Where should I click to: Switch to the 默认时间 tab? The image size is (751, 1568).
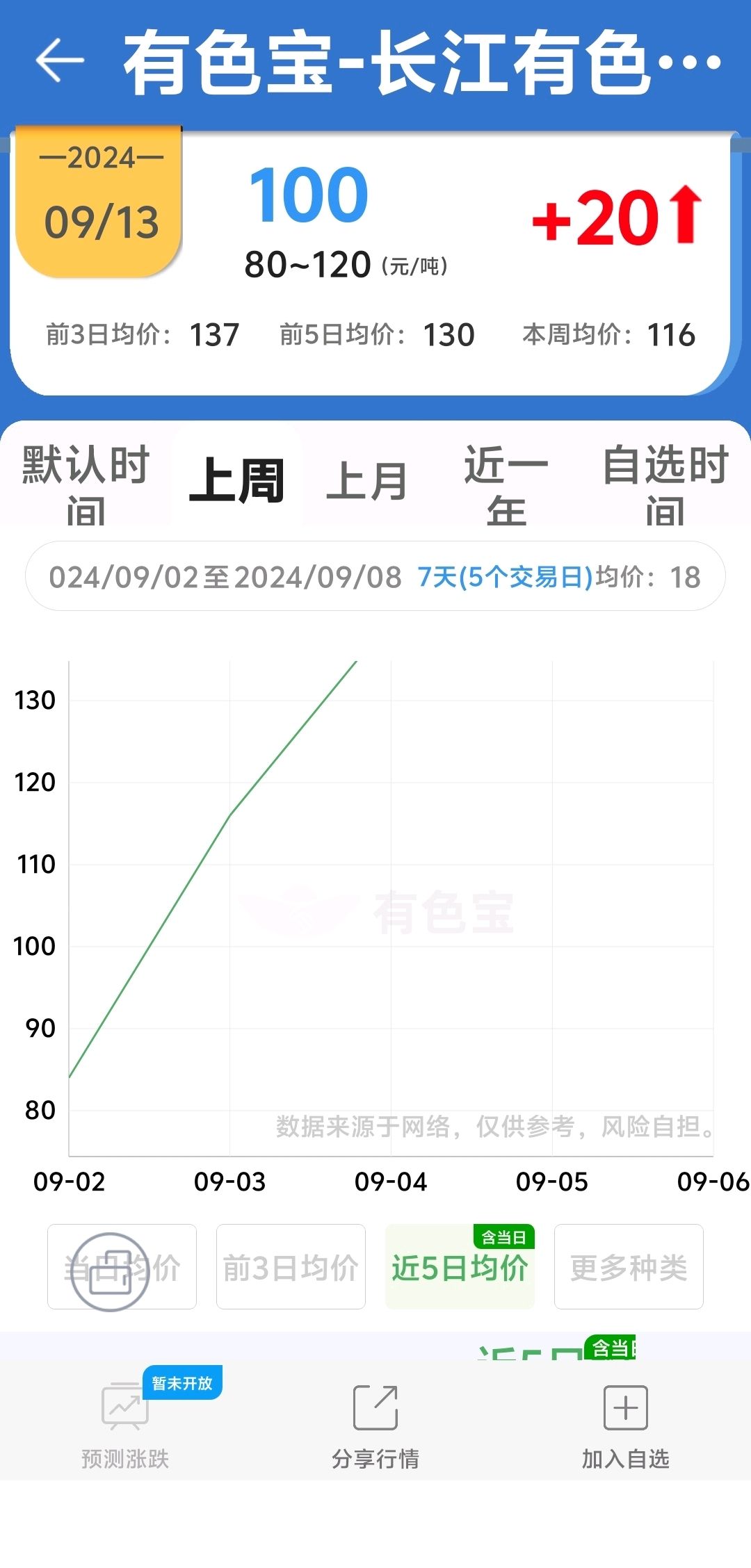tap(86, 480)
